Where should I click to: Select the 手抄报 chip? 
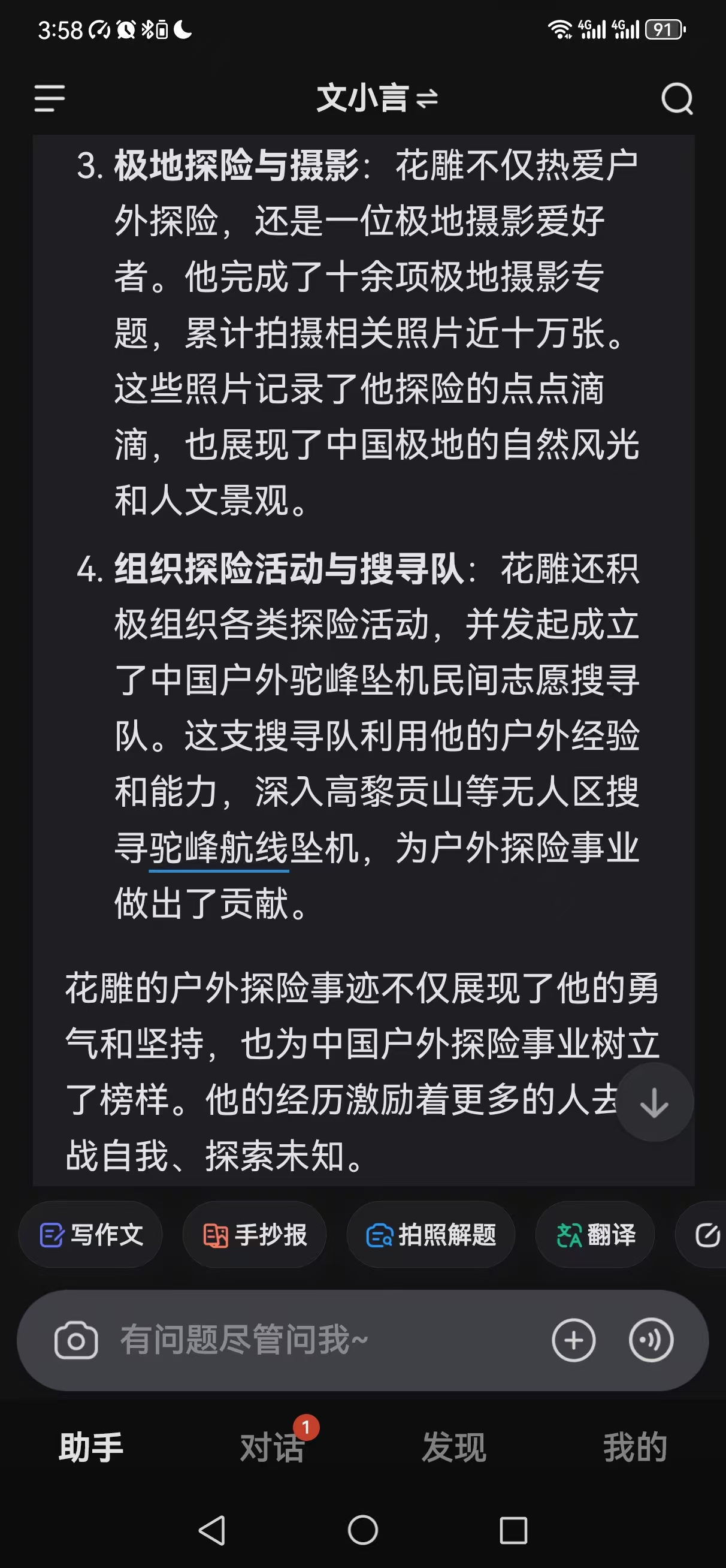pos(255,1235)
